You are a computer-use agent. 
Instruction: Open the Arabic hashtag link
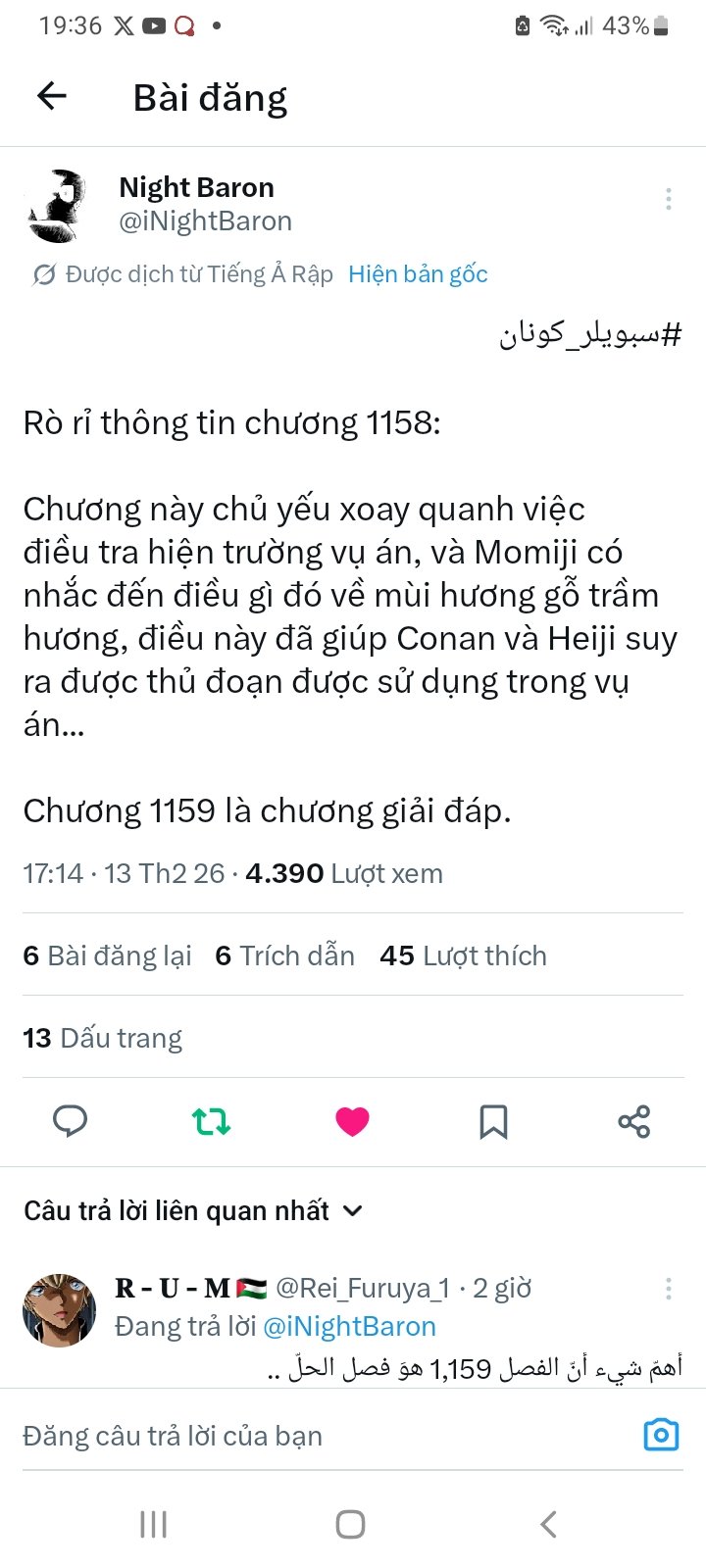590,334
